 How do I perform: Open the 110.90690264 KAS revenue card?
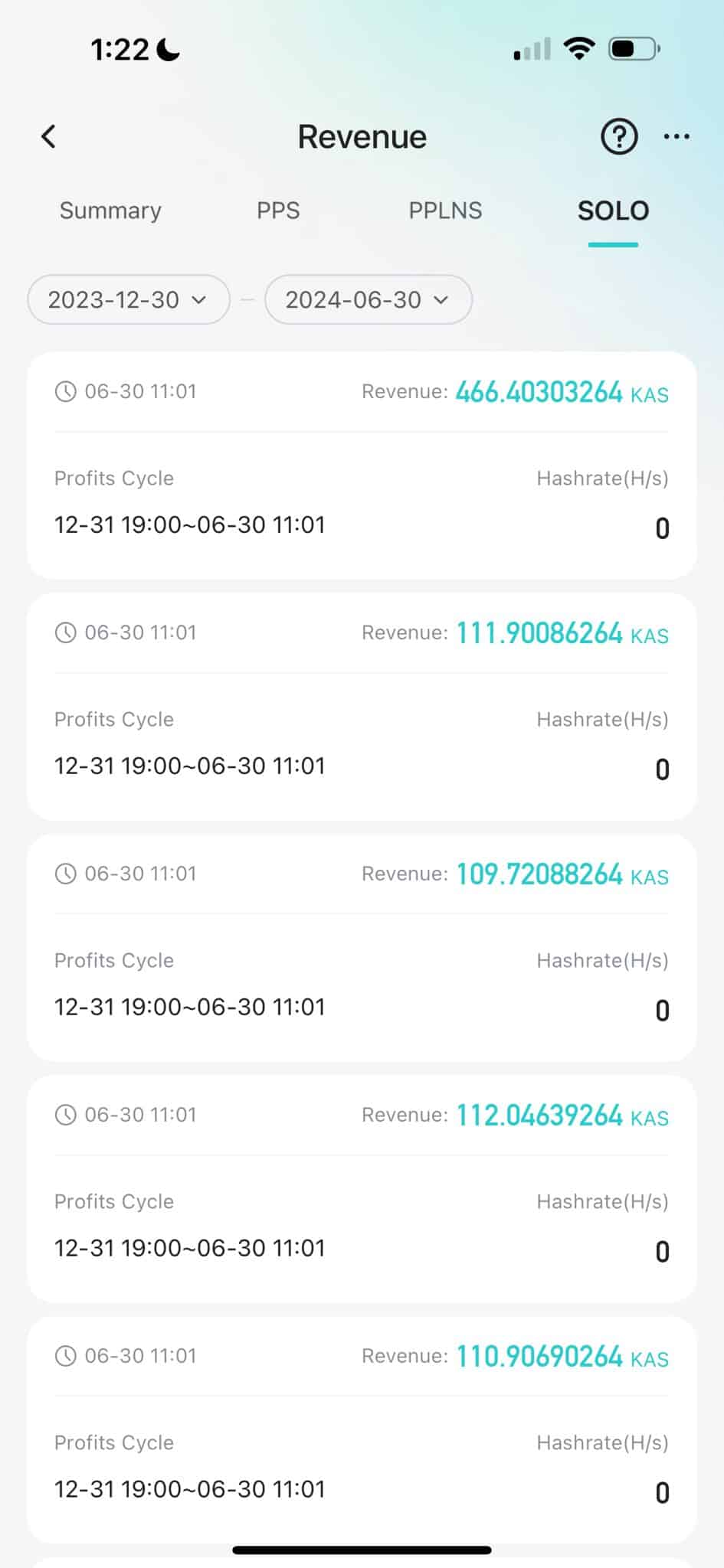click(x=362, y=1429)
